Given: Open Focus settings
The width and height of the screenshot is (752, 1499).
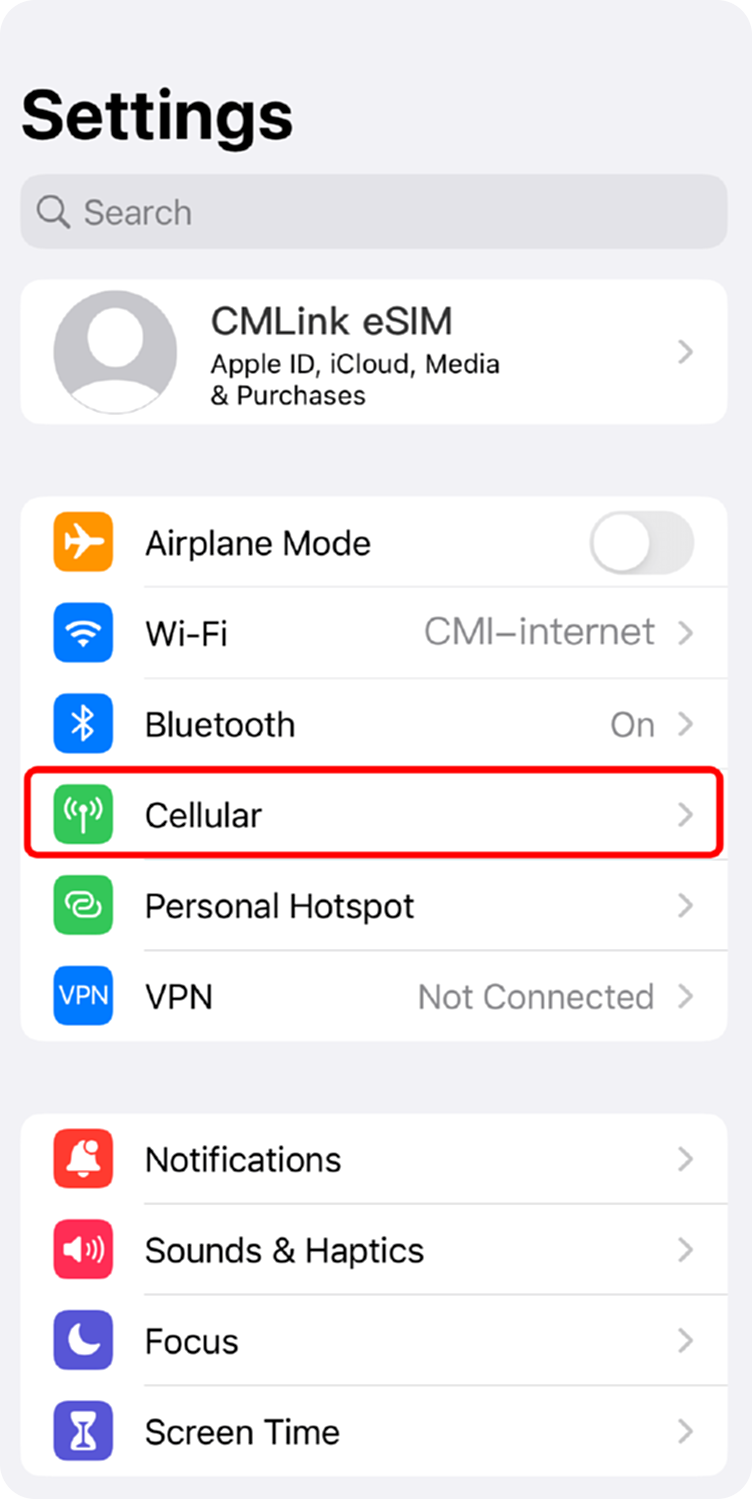Looking at the screenshot, I should [x=373, y=1341].
